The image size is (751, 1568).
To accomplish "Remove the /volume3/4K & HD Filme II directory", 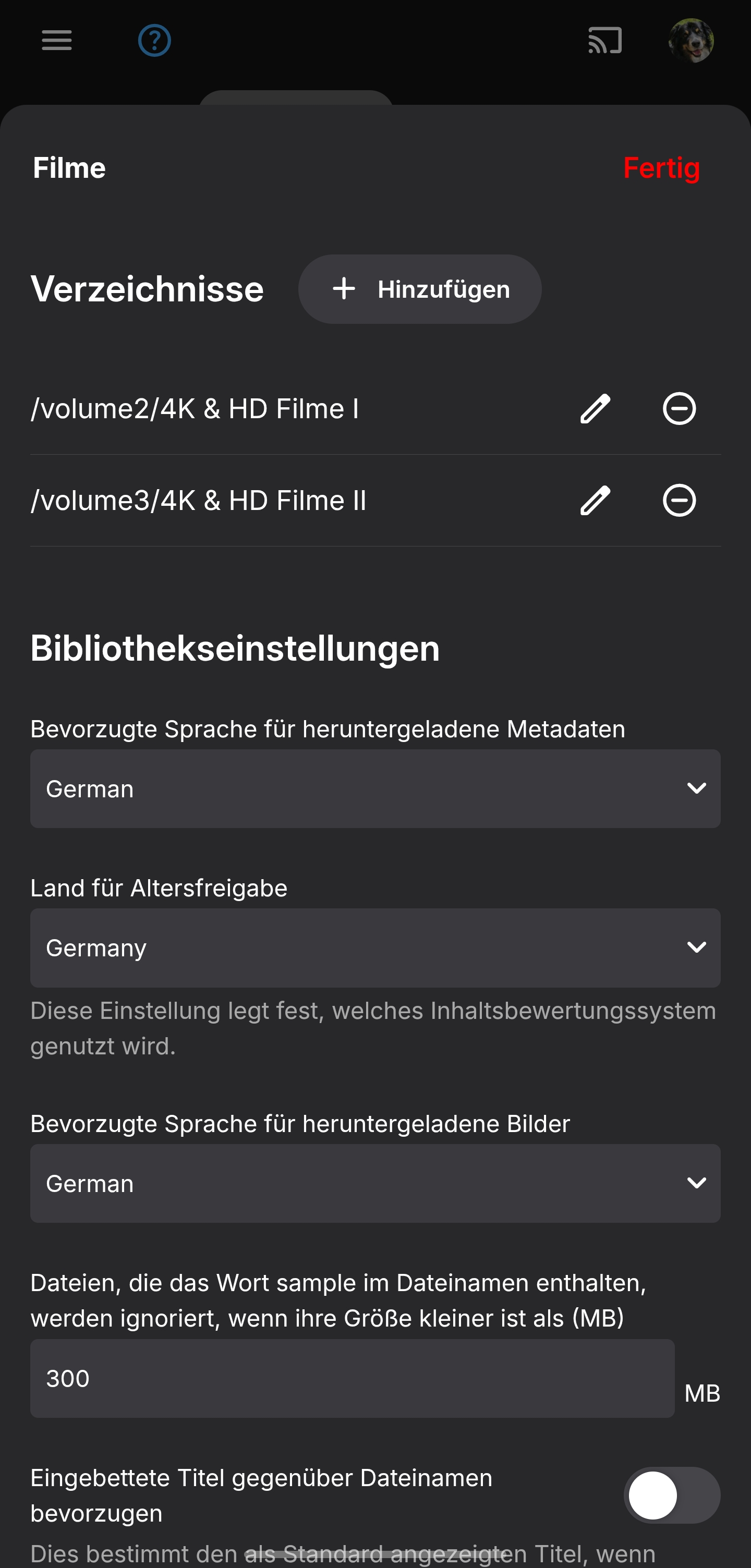I will (x=679, y=501).
